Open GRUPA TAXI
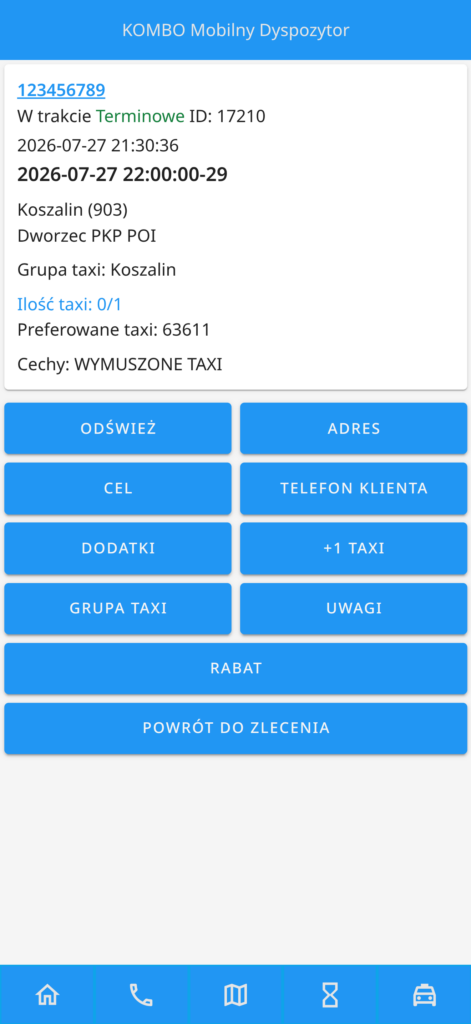471x1024 pixels. pos(118,609)
